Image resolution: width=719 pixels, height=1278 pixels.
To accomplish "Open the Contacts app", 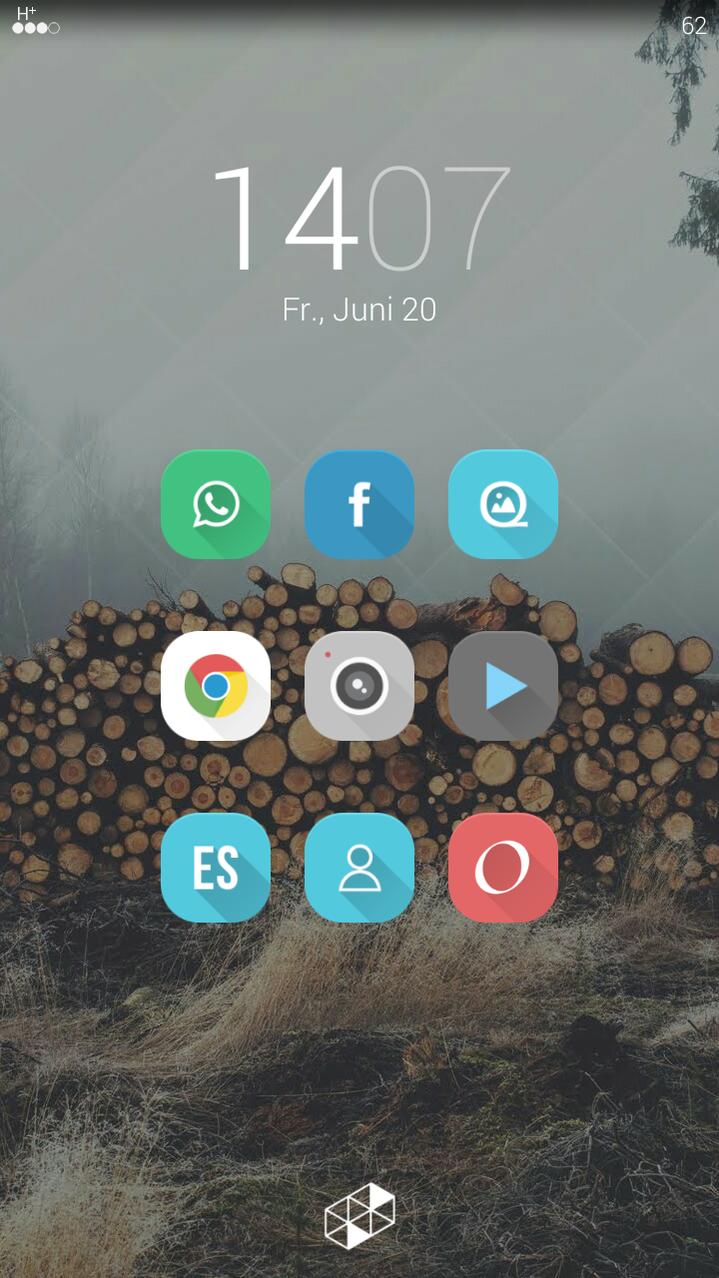I will (359, 867).
